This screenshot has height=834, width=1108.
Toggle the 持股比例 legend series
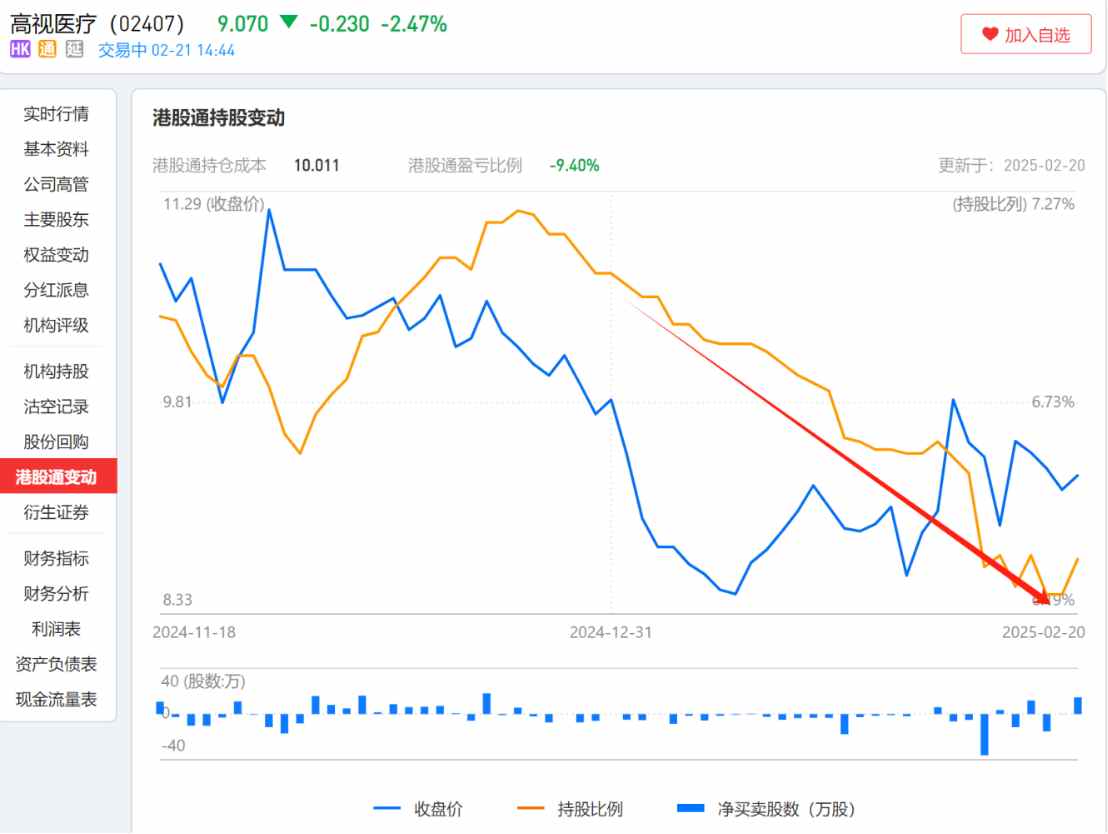pyautogui.click(x=569, y=809)
